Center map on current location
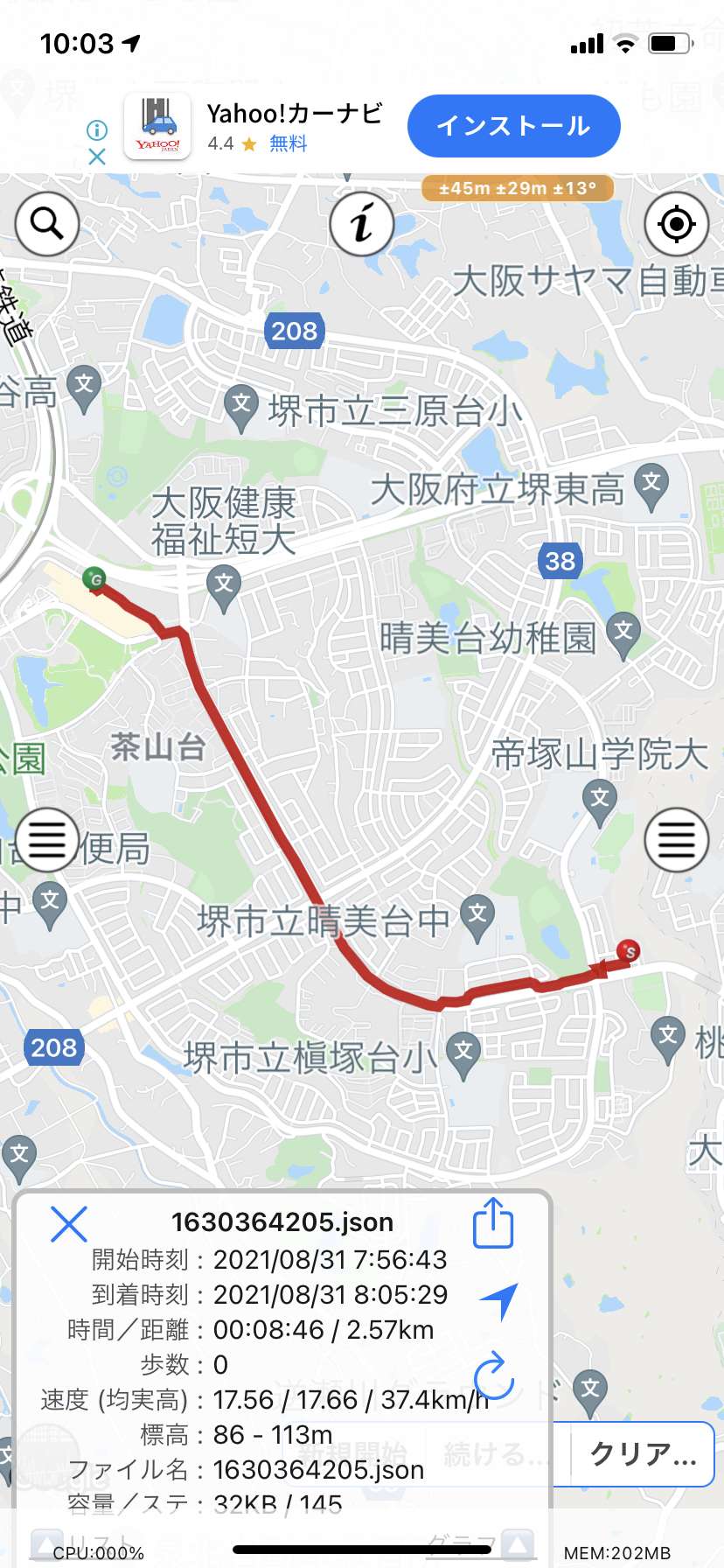Image resolution: width=724 pixels, height=1568 pixels. [676, 224]
